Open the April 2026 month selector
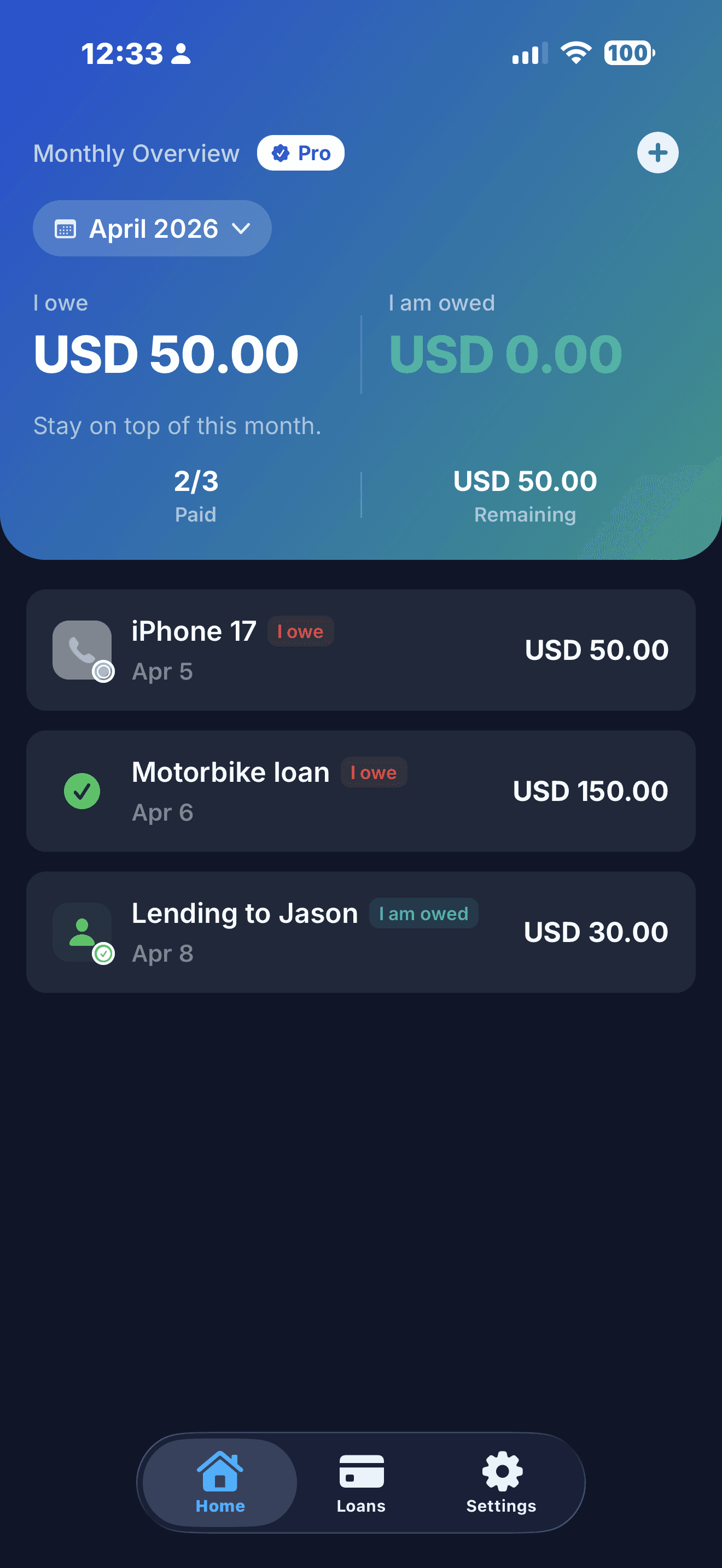 point(152,229)
